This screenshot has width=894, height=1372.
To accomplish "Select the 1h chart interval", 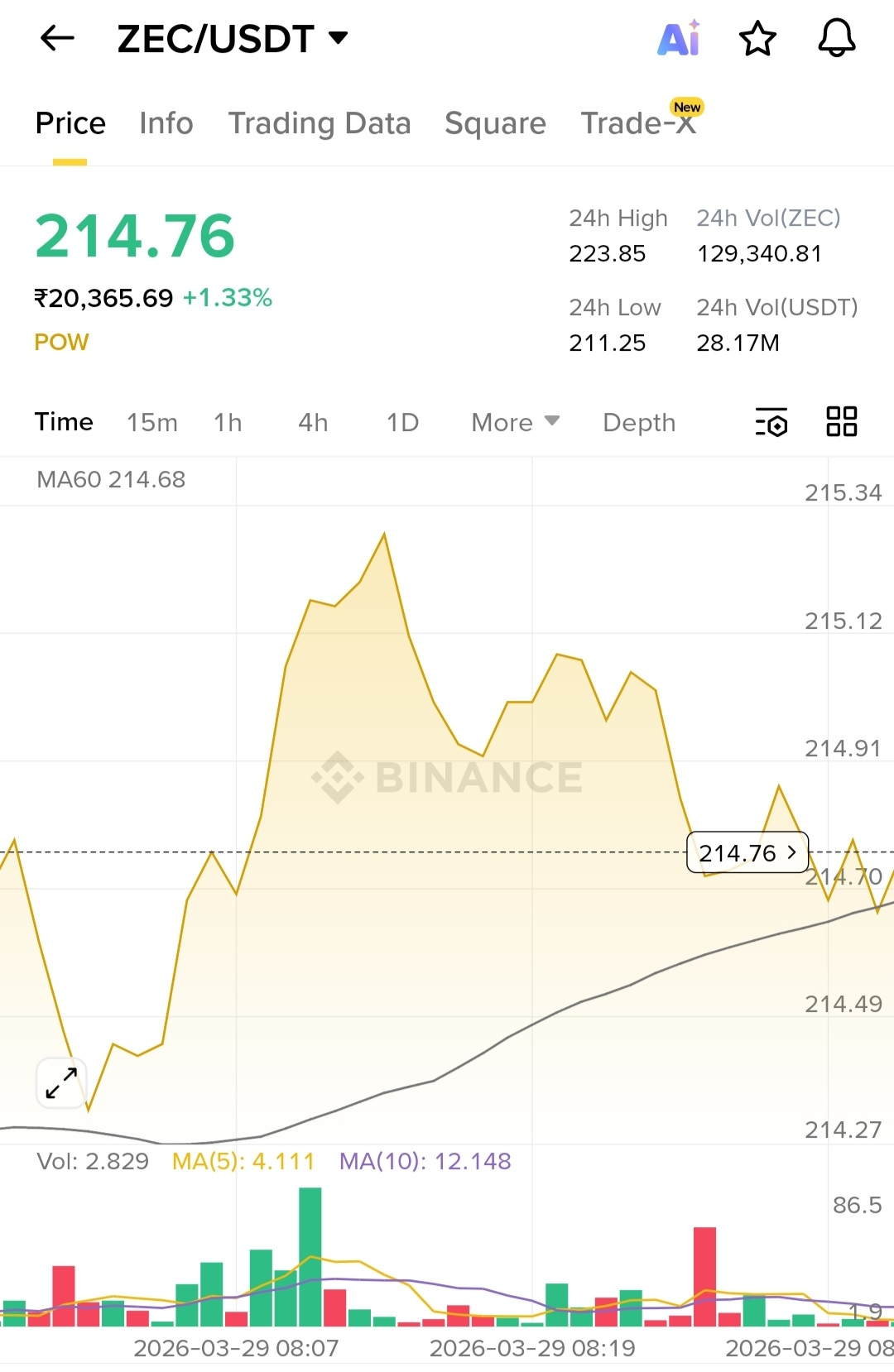I will point(228,423).
